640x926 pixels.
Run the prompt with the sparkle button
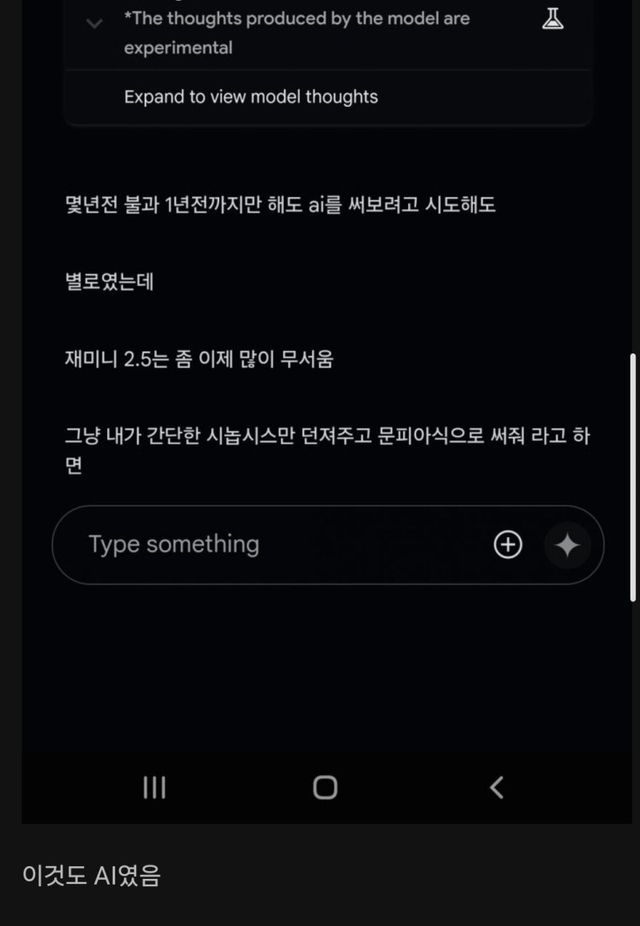[x=567, y=545]
